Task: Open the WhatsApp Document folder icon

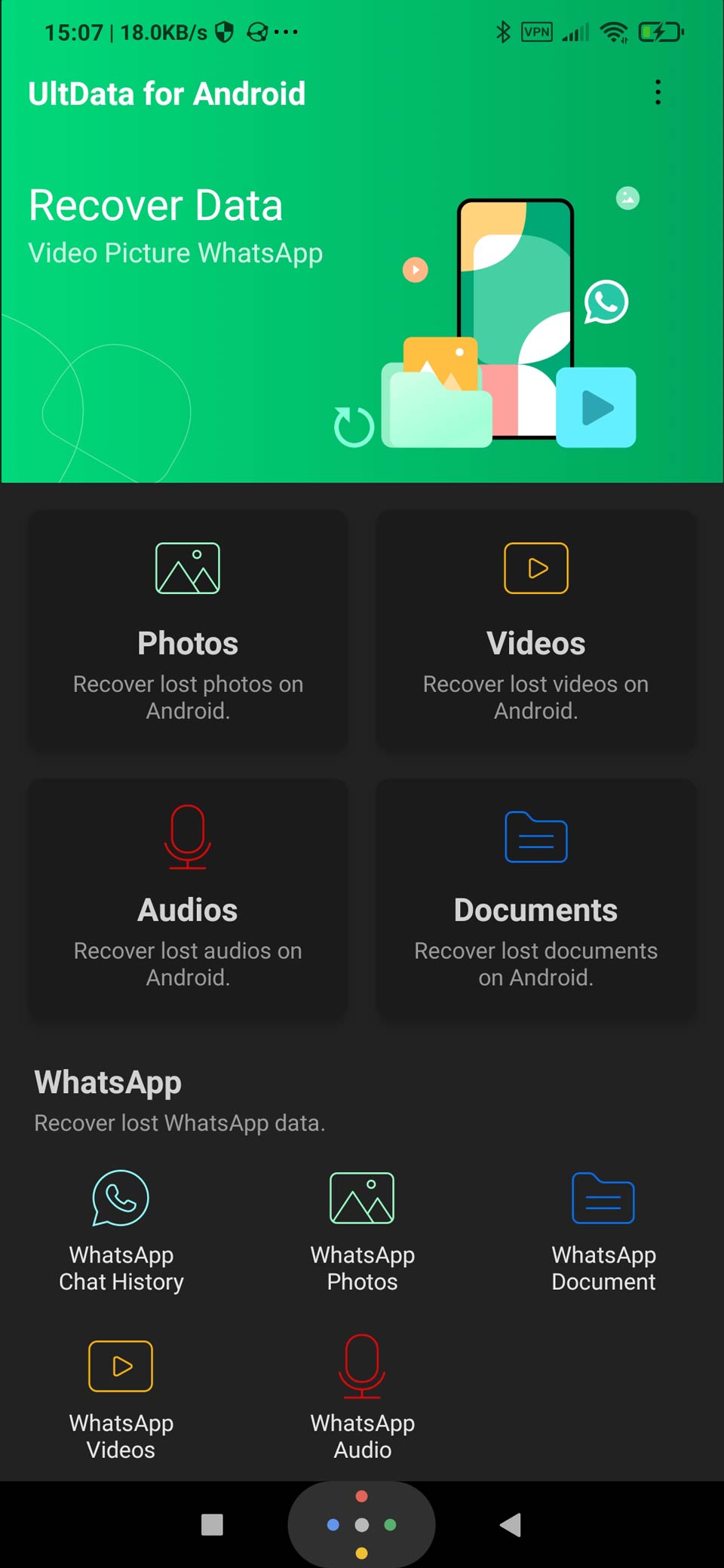Action: [603, 1199]
